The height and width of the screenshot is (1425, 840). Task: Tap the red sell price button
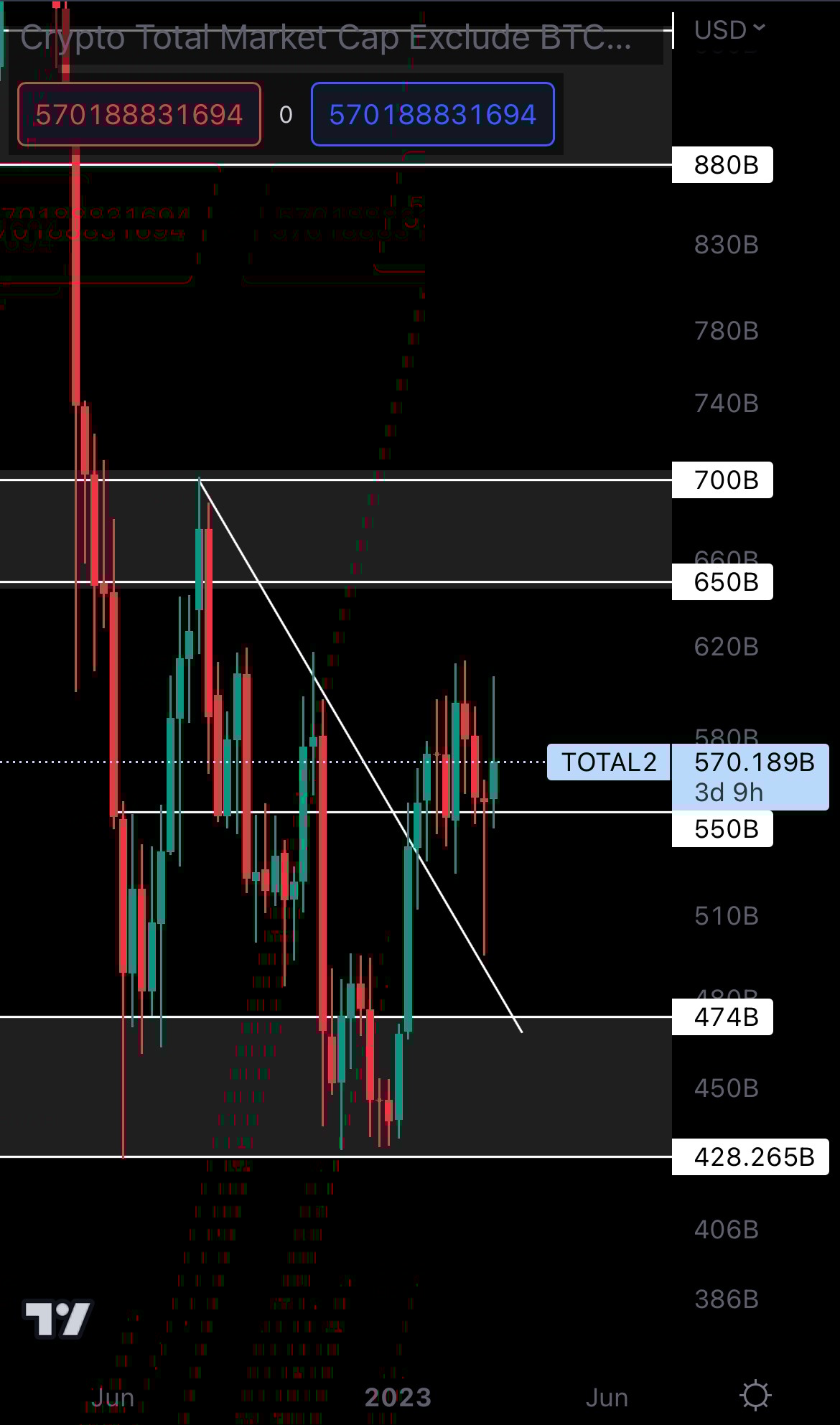[x=139, y=115]
